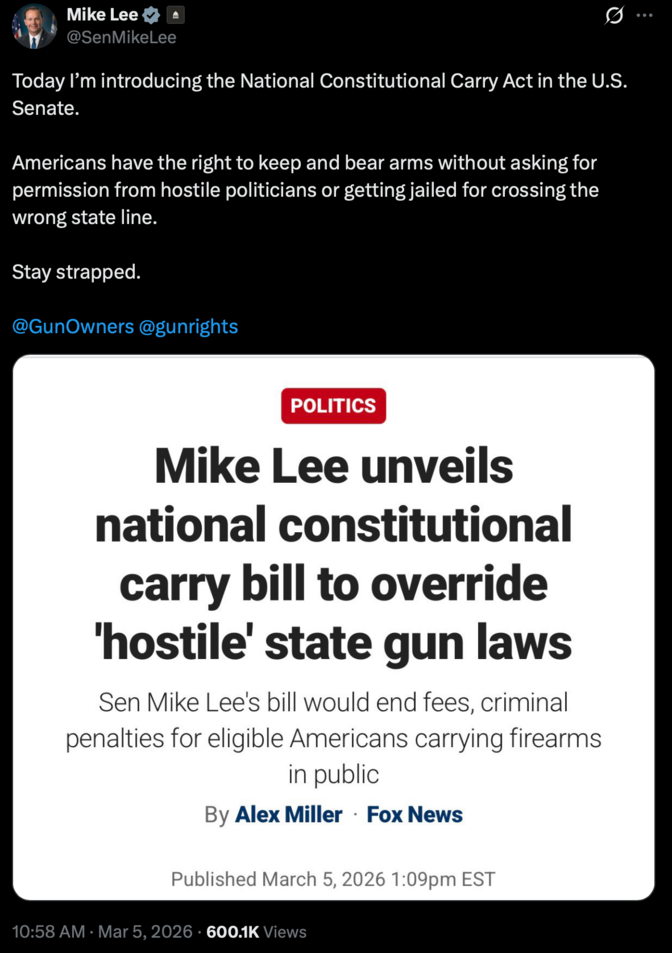Open the post's overflow menu
Screen dimensions: 672x953
click(645, 15)
